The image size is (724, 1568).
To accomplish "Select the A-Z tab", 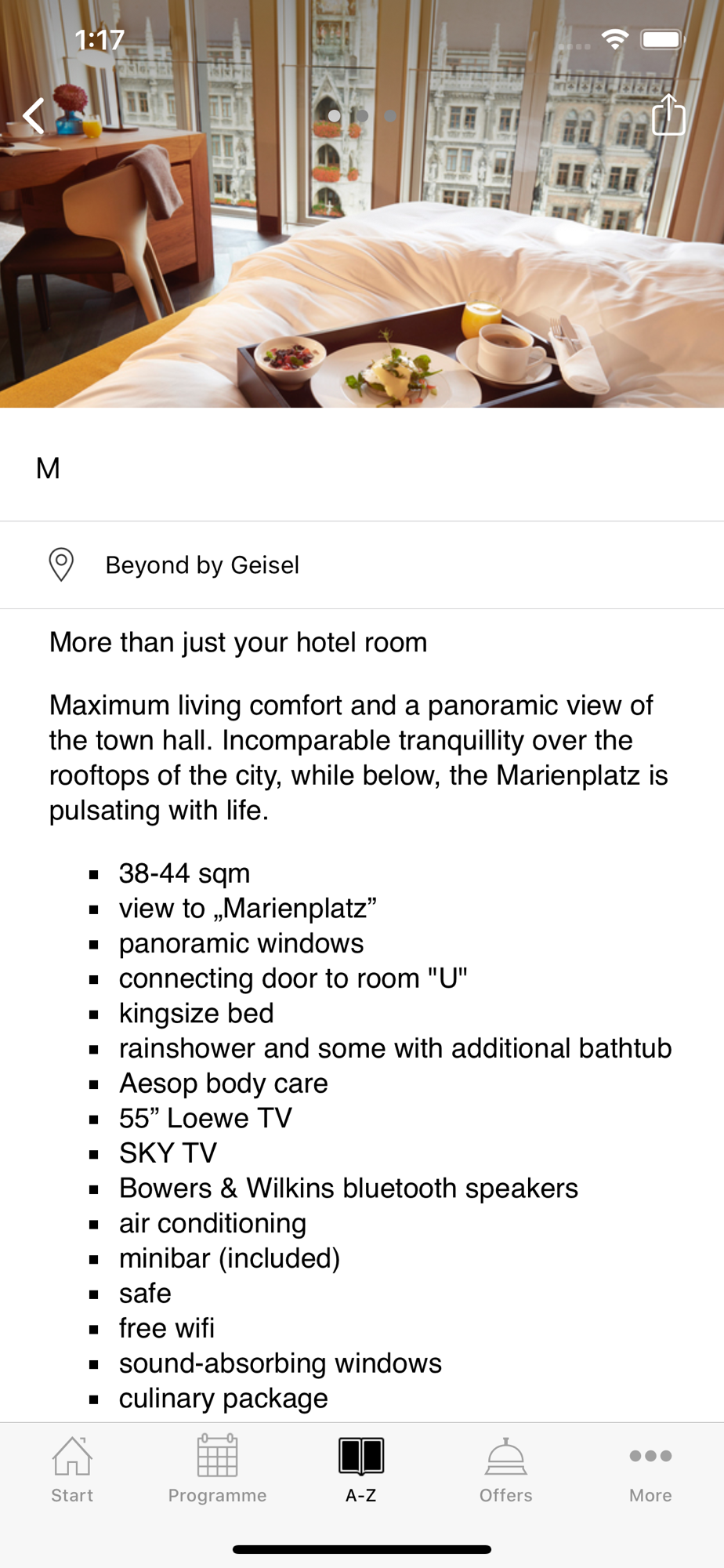I will coord(361,1470).
